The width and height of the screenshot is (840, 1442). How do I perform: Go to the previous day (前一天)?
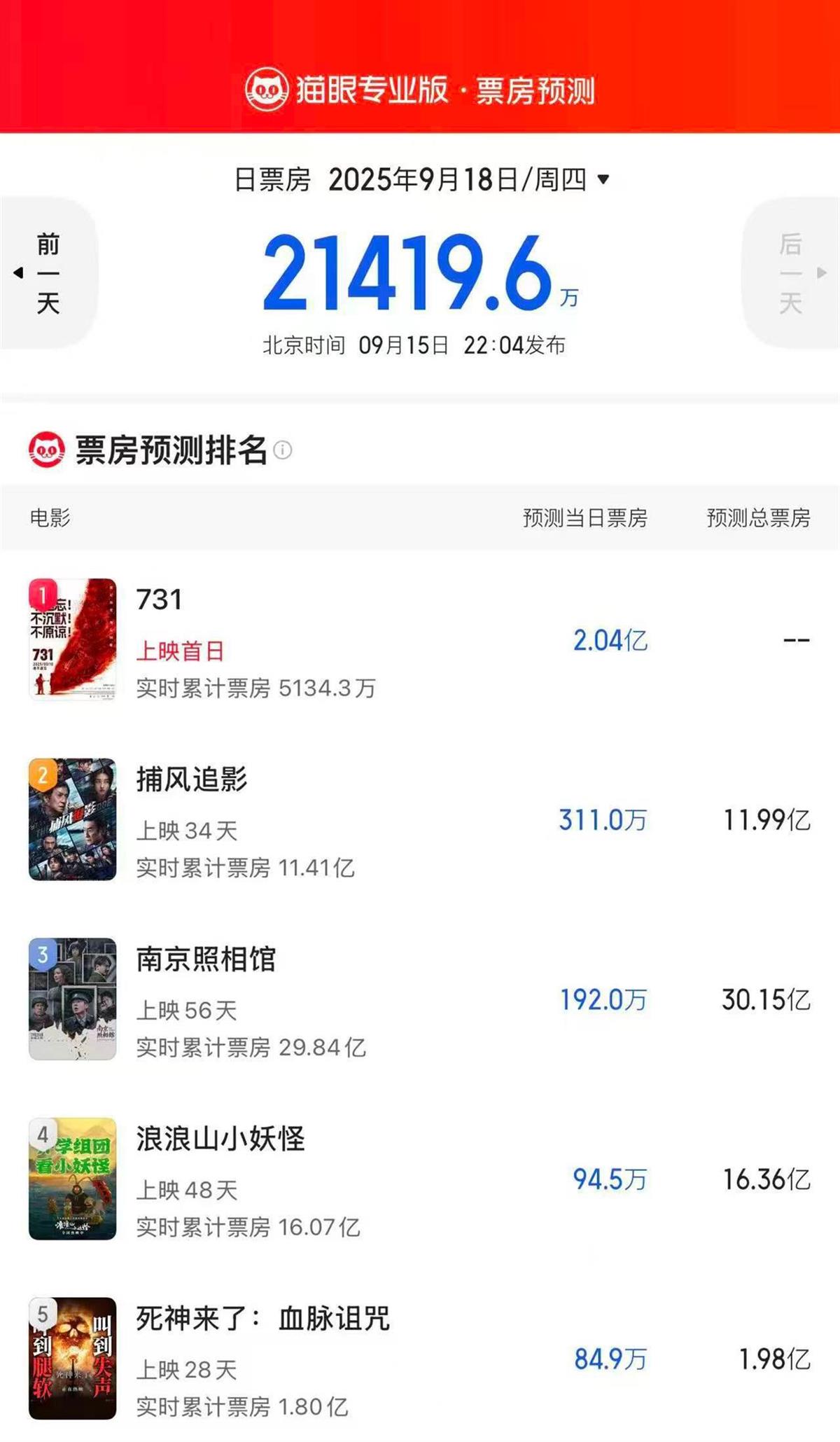47,273
